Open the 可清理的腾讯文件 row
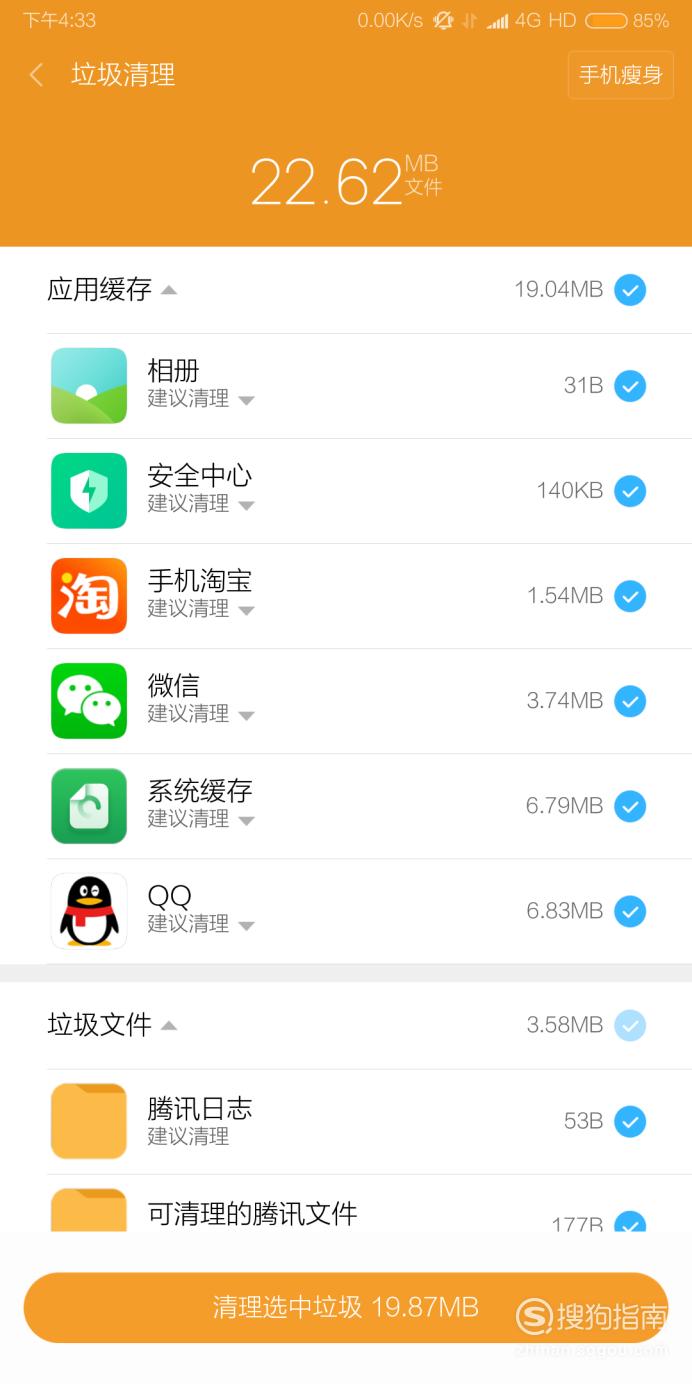This screenshot has height=1384, width=692. coord(346,1205)
